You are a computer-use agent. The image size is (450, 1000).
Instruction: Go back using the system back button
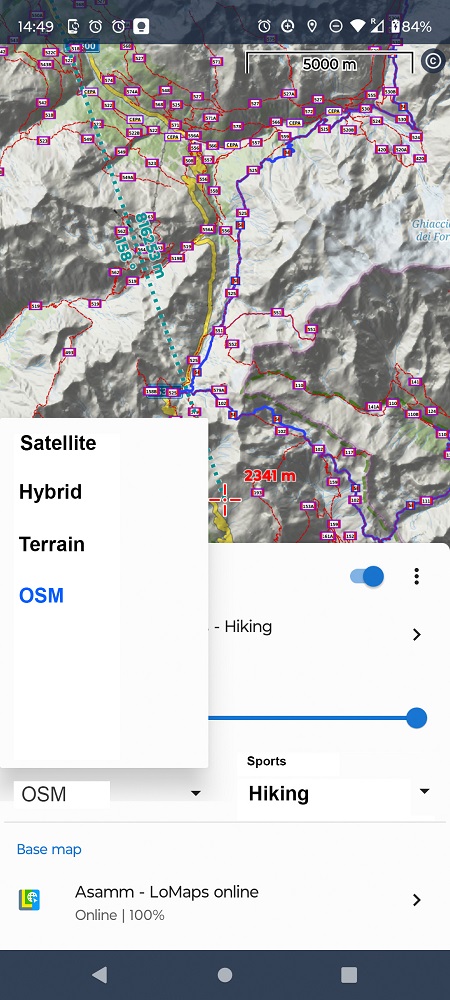point(99,974)
